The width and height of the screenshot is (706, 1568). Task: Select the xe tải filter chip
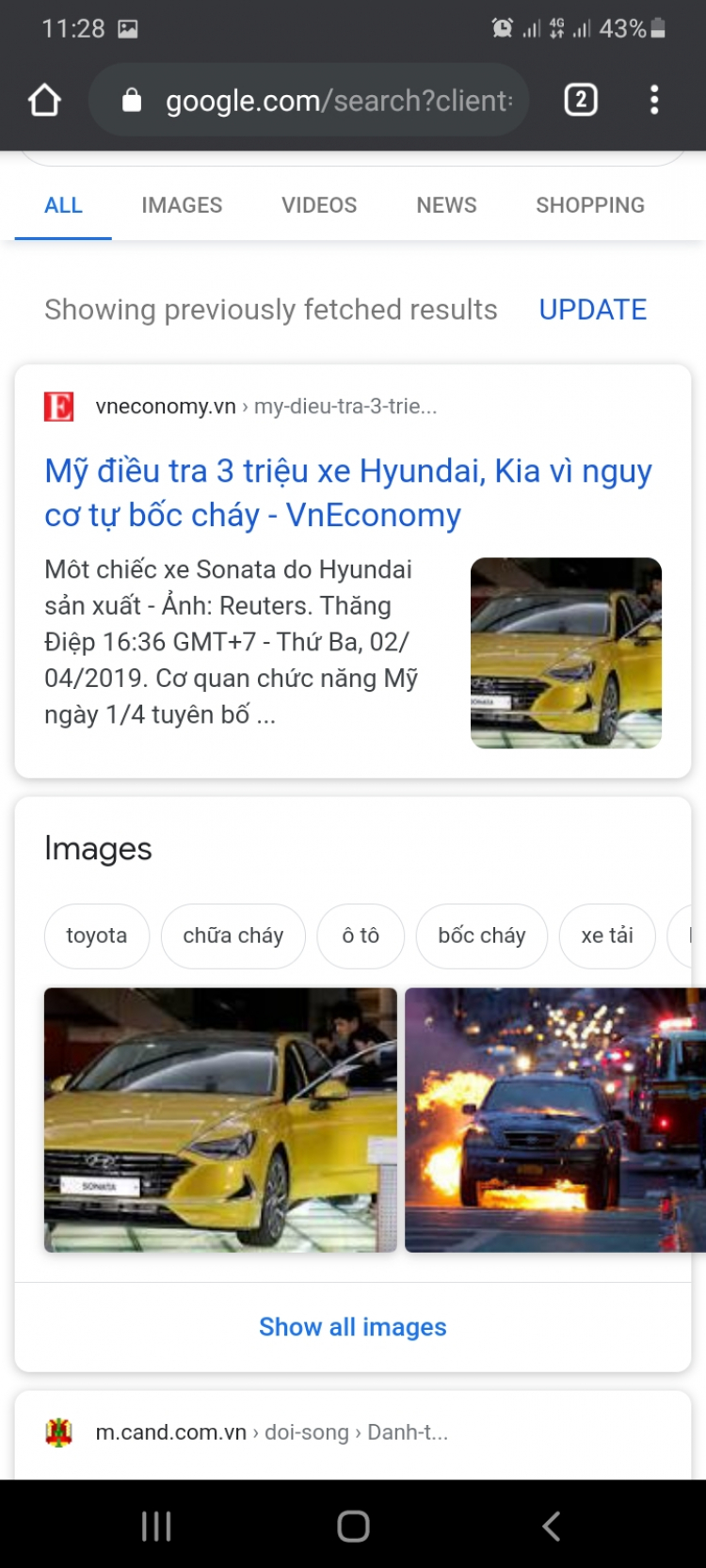coord(606,936)
